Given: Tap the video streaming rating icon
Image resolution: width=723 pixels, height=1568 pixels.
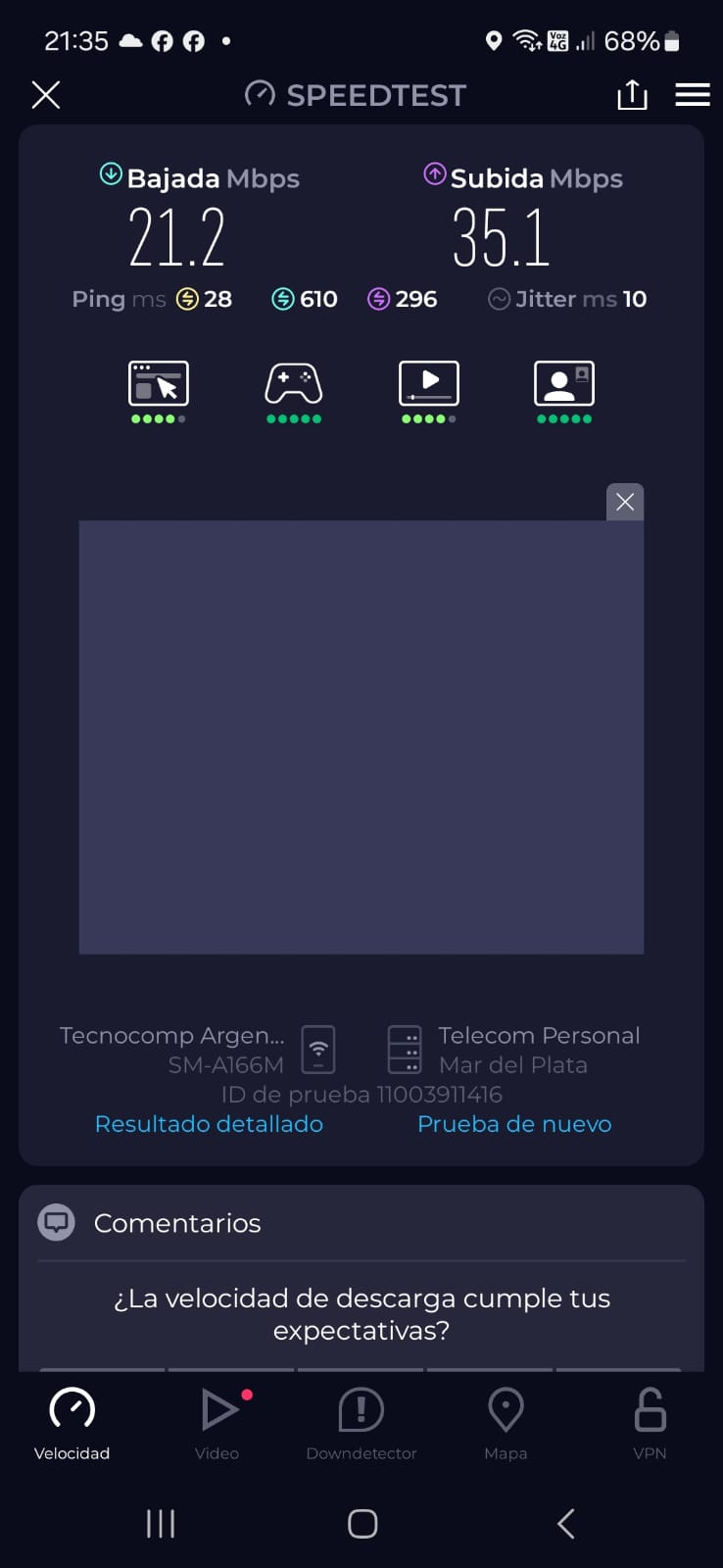Looking at the screenshot, I should pyautogui.click(x=429, y=384).
